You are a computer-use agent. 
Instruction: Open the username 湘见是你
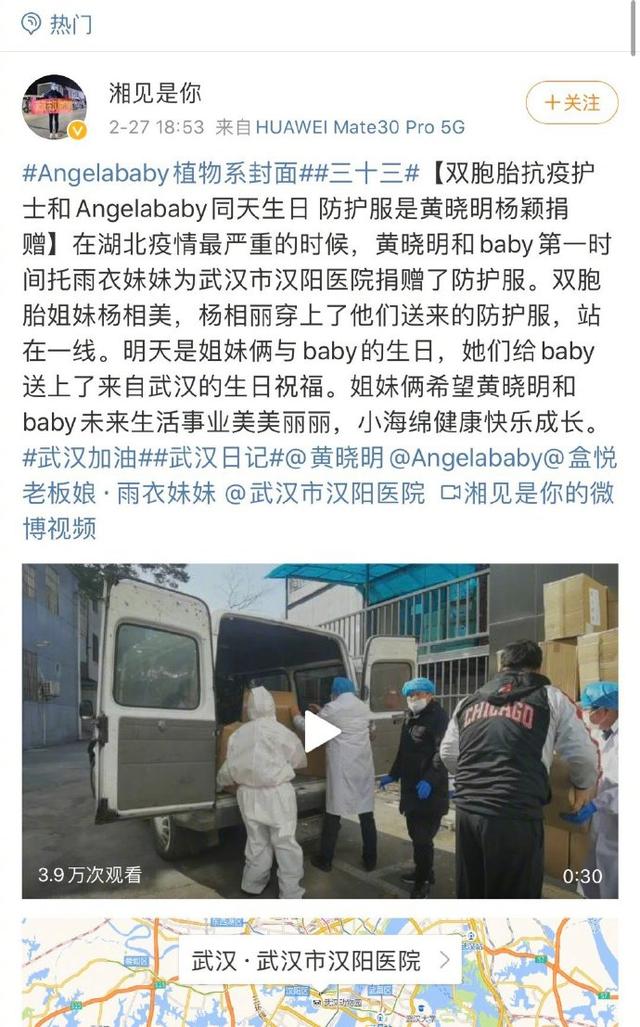pyautogui.click(x=155, y=93)
